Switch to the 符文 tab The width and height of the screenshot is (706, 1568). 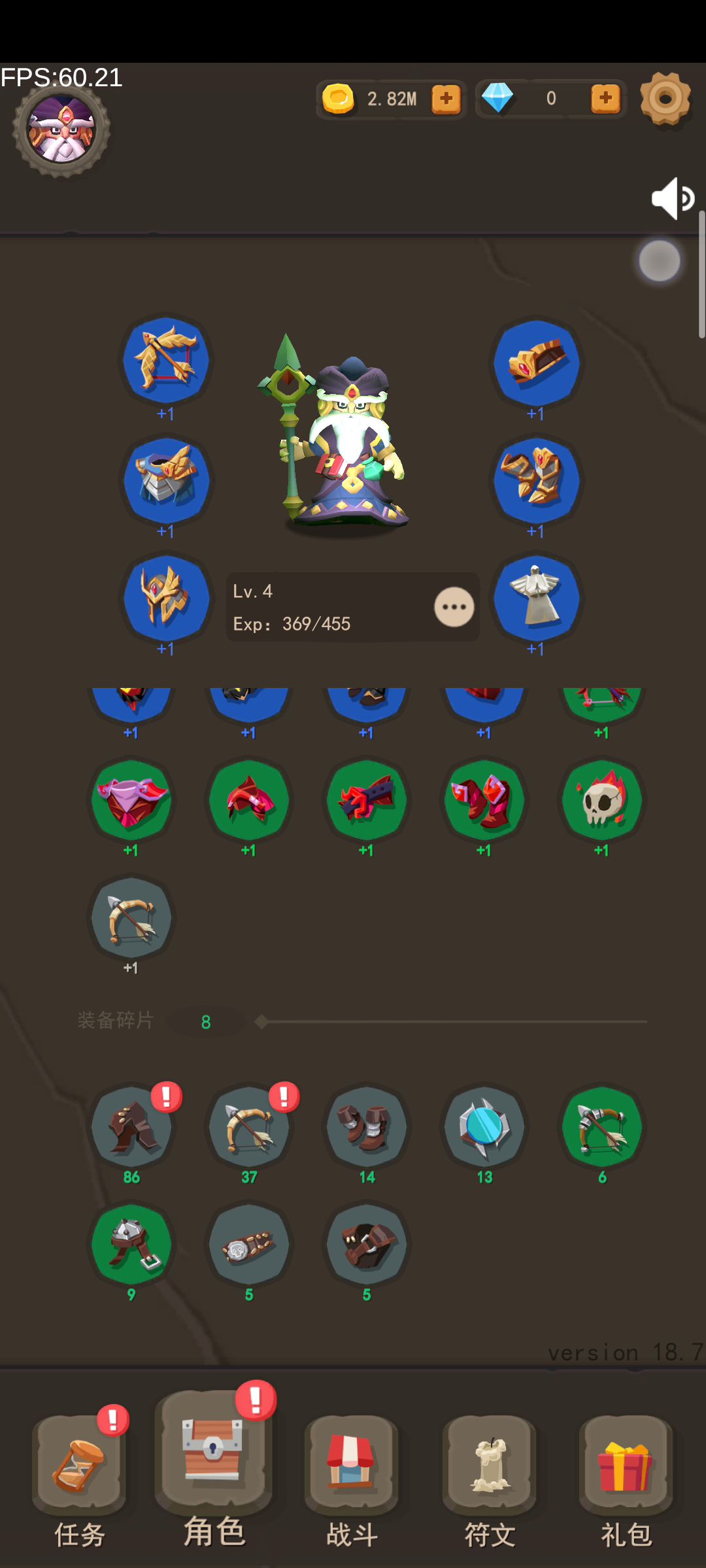click(489, 1477)
